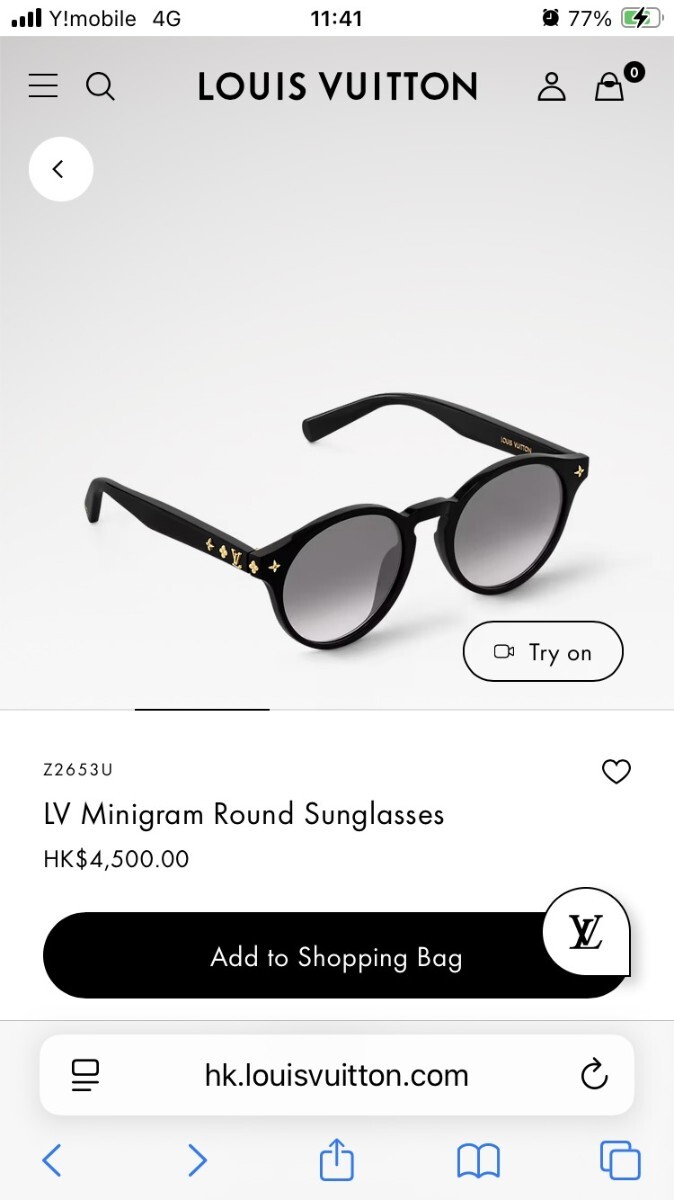This screenshot has width=674, height=1200.
Task: Share this page from Safari toolbar
Action: point(337,1160)
